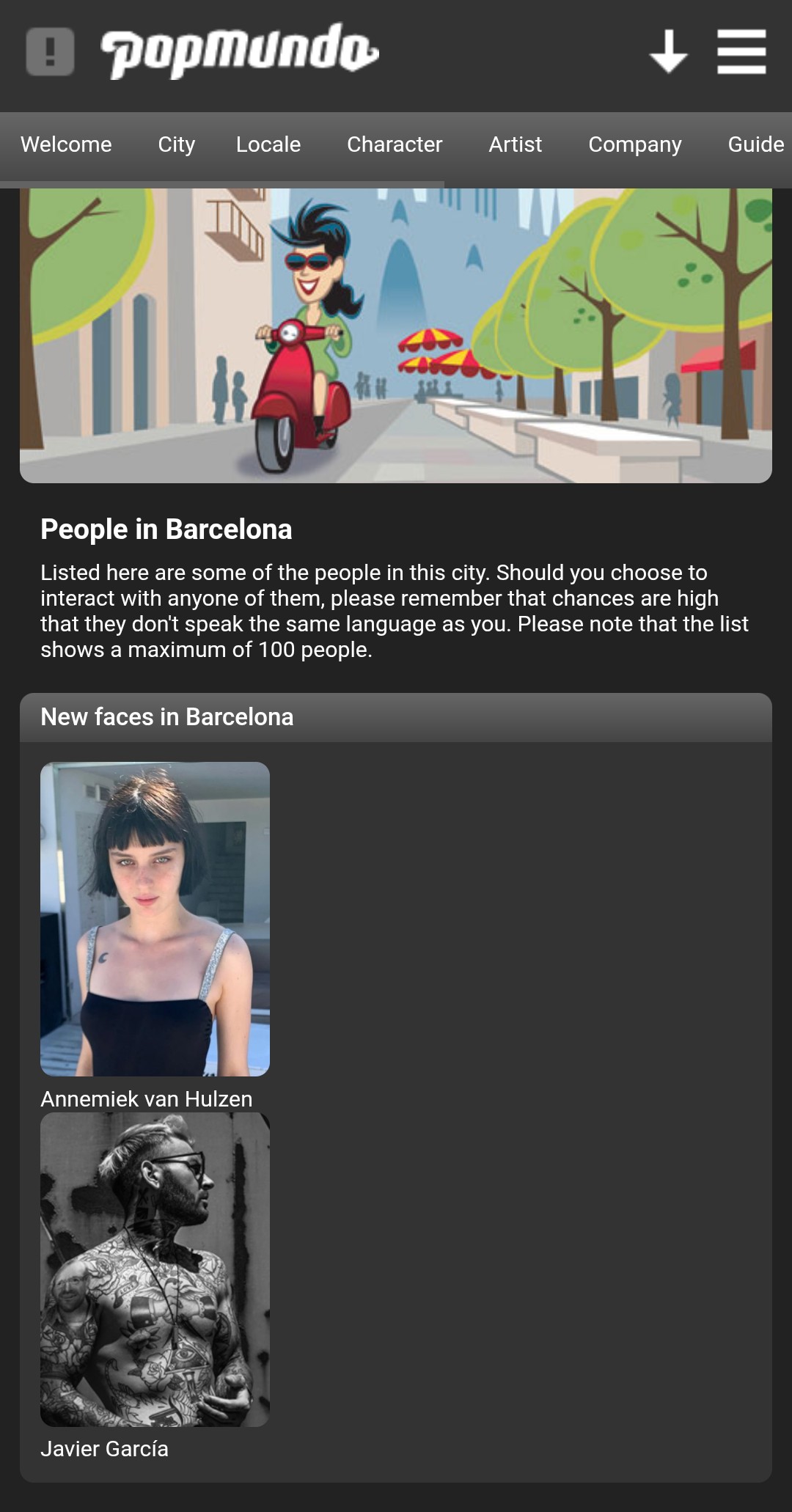This screenshot has width=792, height=1512.
Task: Open the exclamation alert icon
Action: click(50, 52)
